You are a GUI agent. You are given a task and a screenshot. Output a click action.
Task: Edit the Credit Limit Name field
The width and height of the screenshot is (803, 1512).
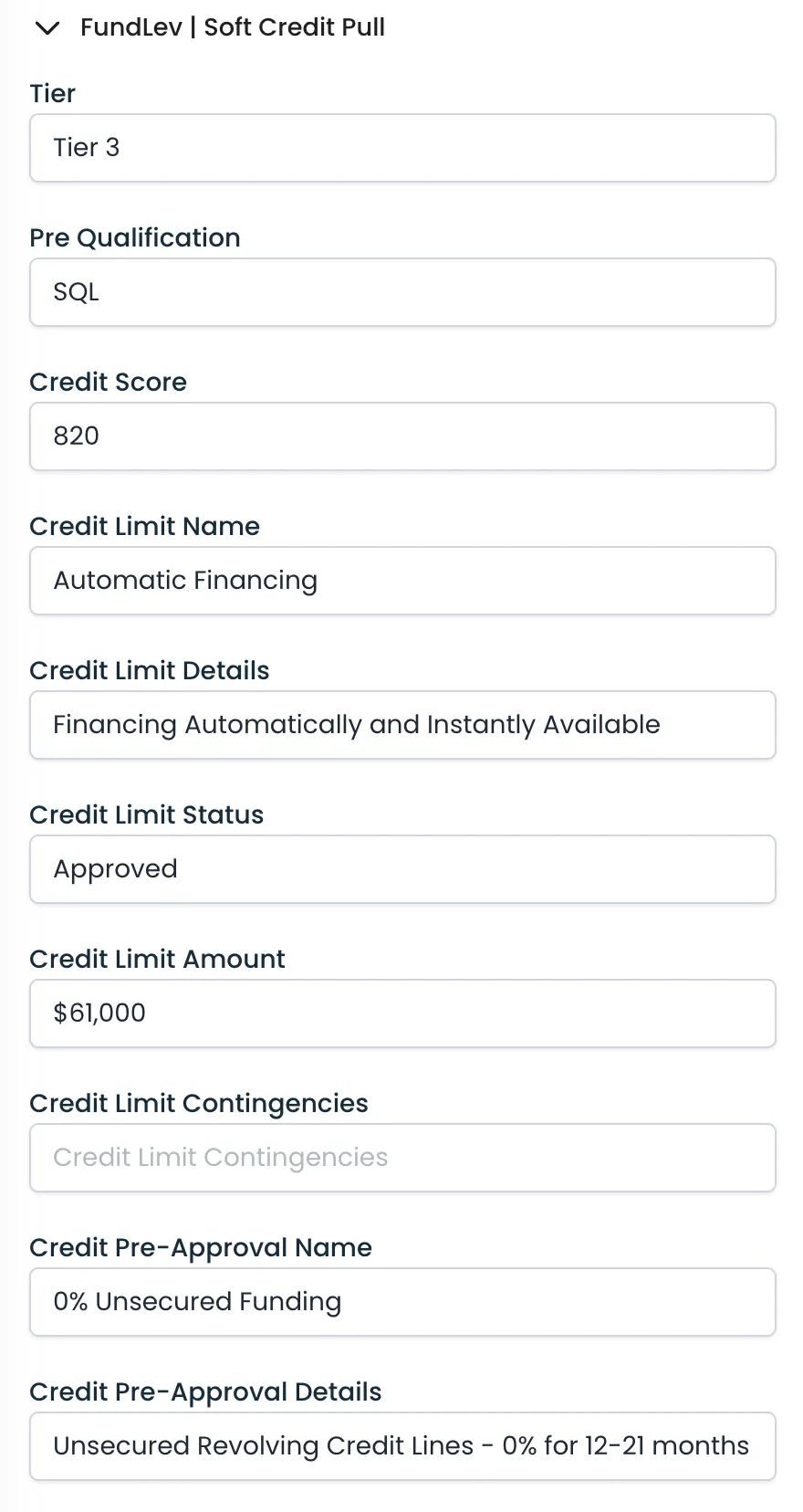402,581
